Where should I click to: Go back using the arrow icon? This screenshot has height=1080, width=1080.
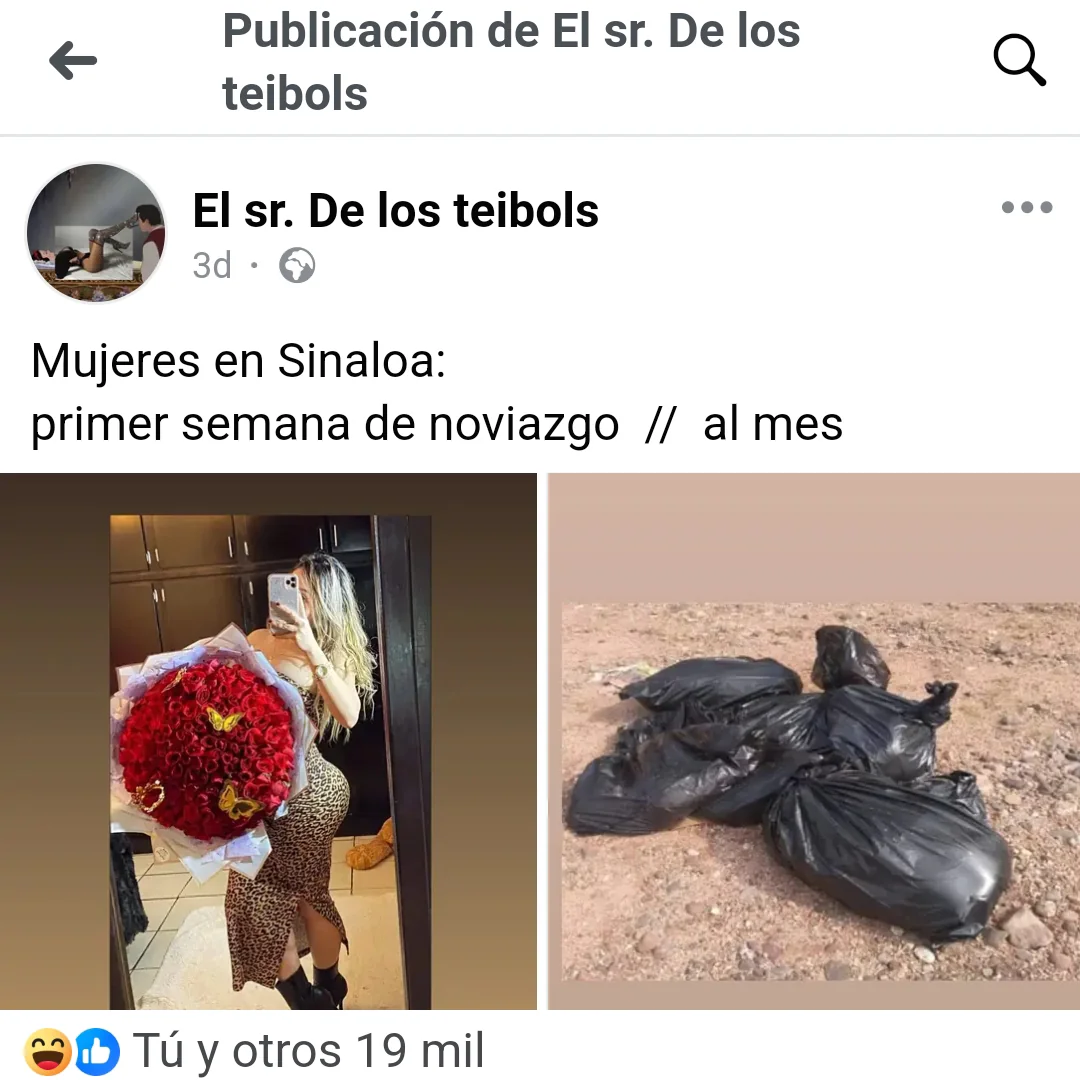click(x=73, y=62)
